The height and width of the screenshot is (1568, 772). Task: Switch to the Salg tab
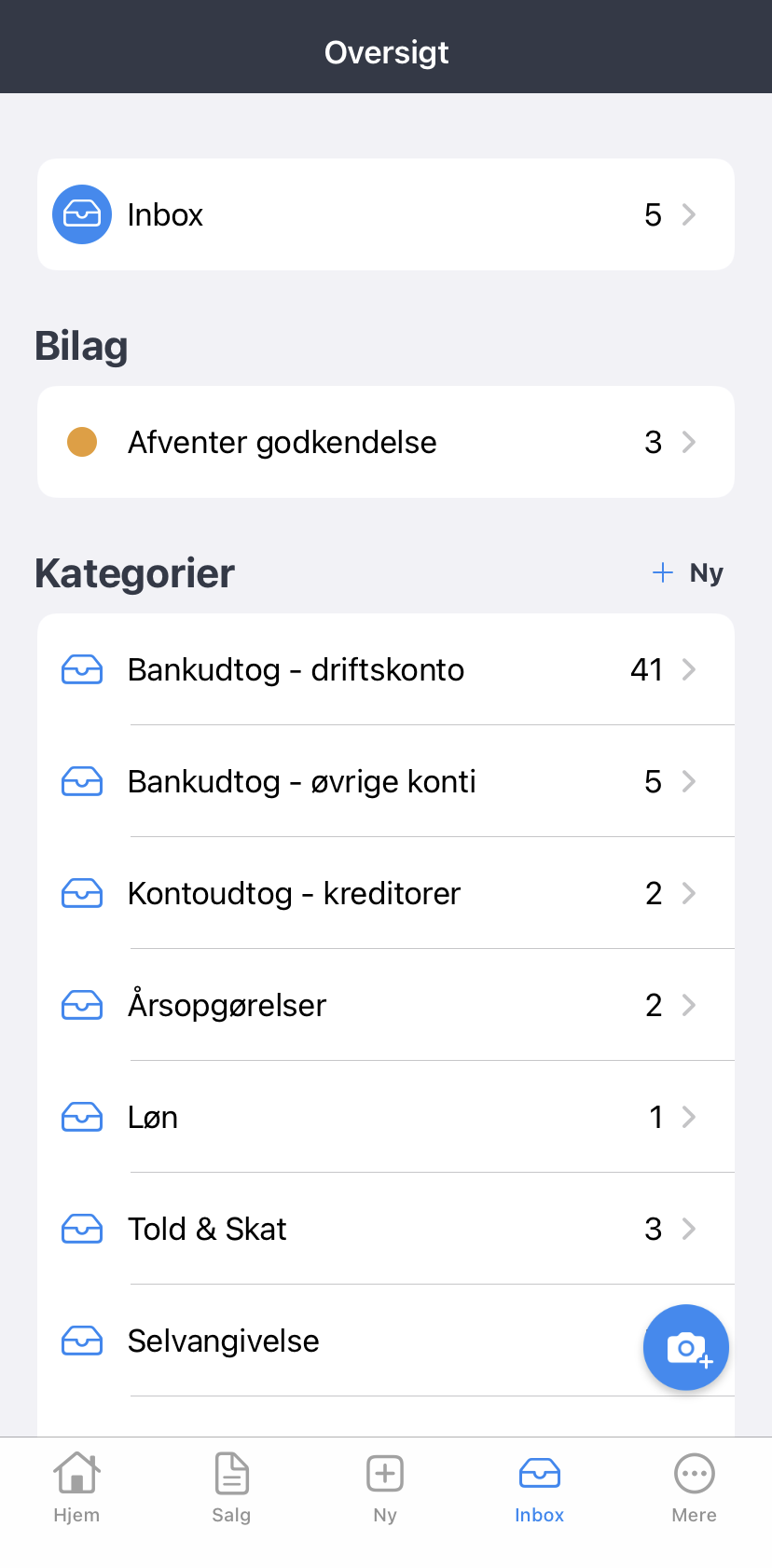point(231,1488)
